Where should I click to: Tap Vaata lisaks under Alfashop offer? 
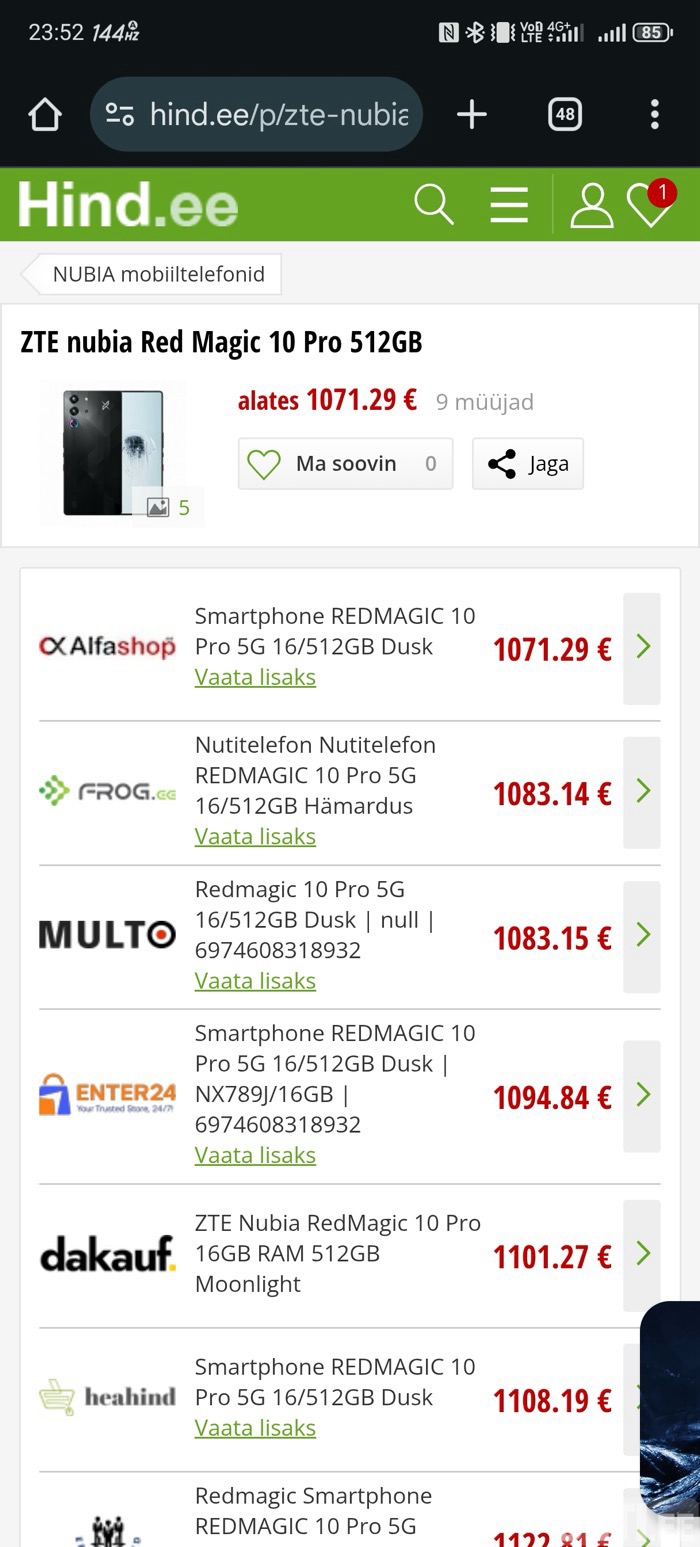click(x=255, y=677)
